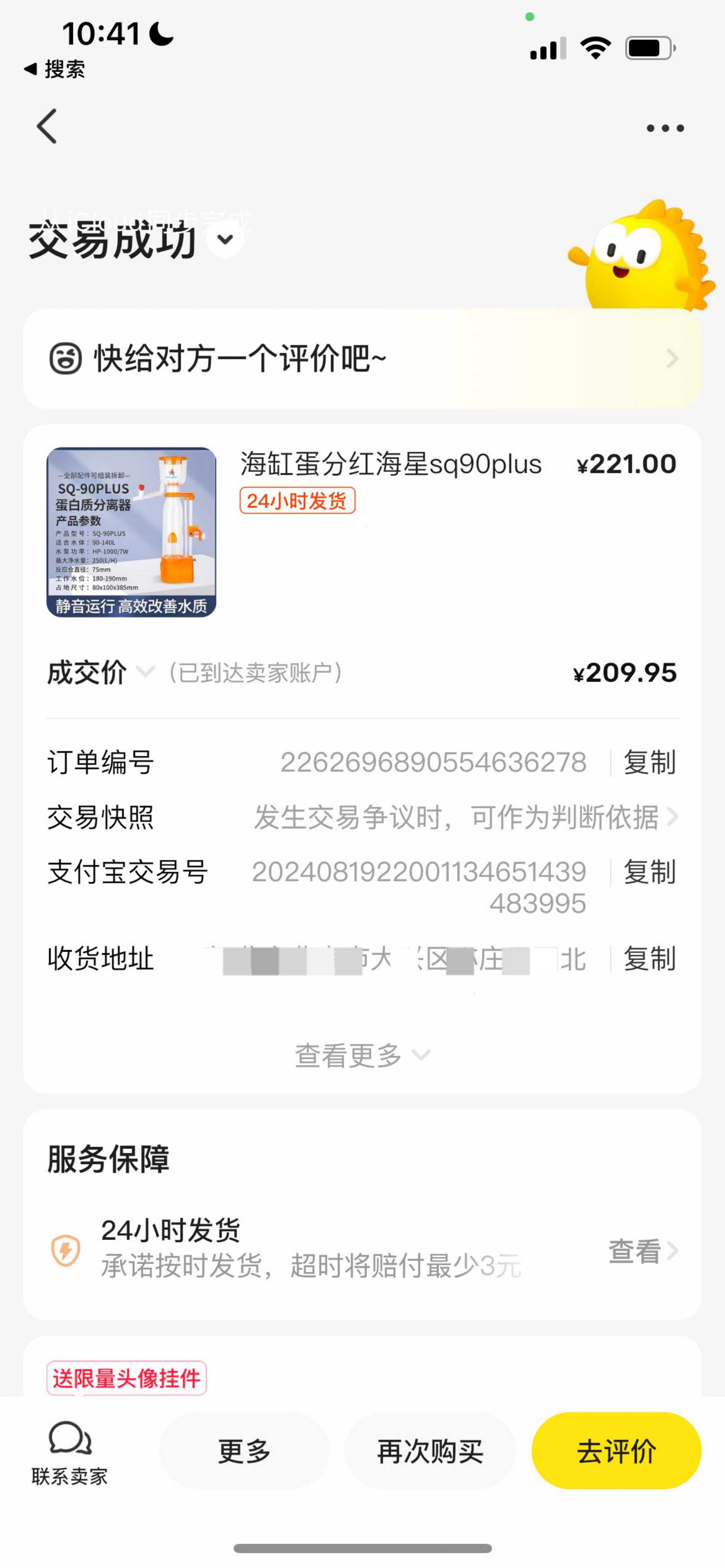Select 再次购买 to buy again
This screenshot has height=1568, width=725.
[x=430, y=1451]
